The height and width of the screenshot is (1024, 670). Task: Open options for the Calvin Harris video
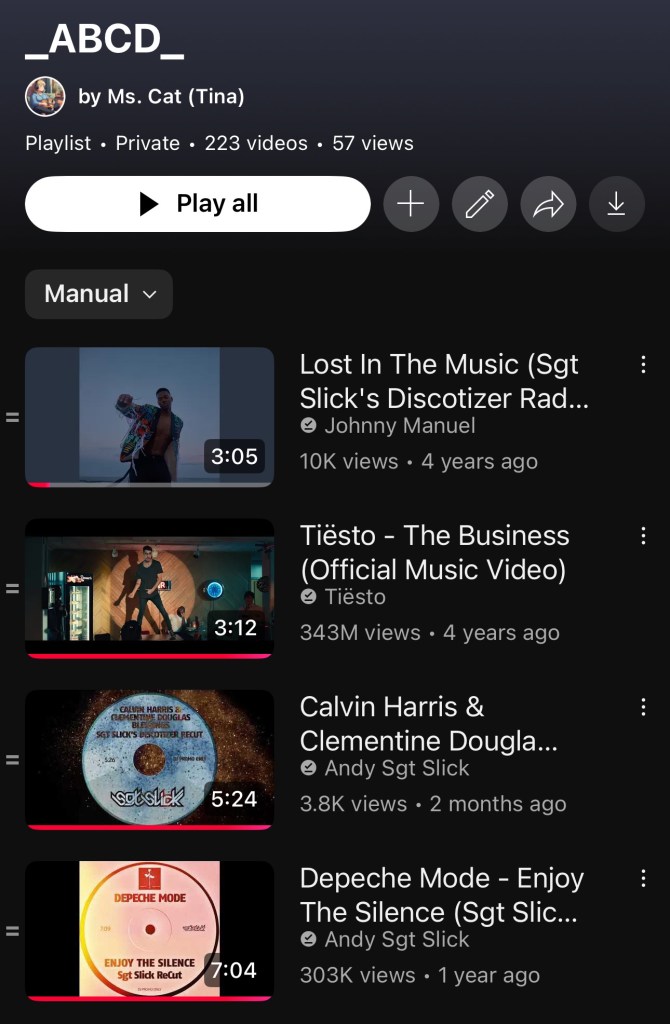(x=643, y=707)
